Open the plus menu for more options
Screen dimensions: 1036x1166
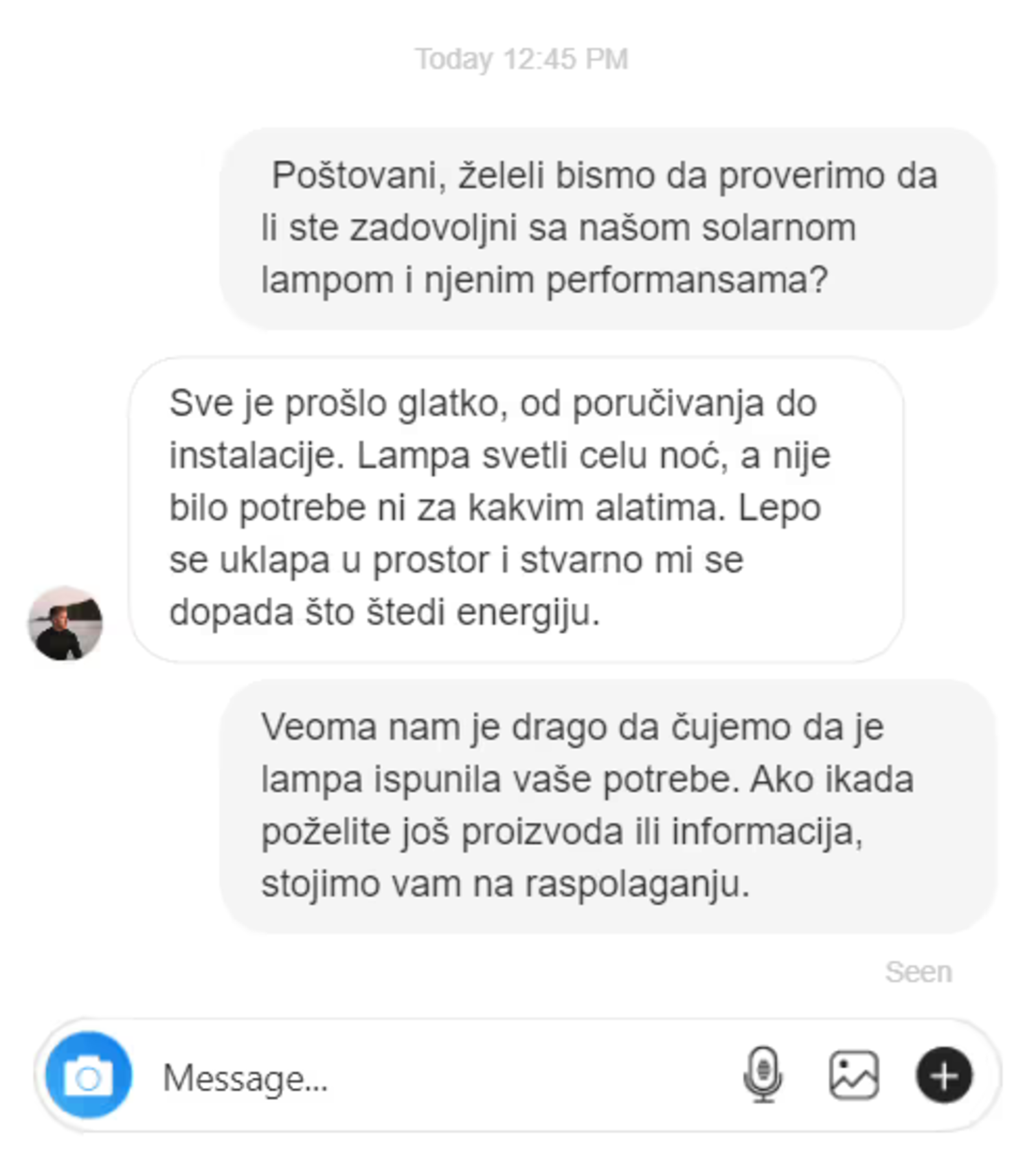pyautogui.click(x=943, y=1075)
